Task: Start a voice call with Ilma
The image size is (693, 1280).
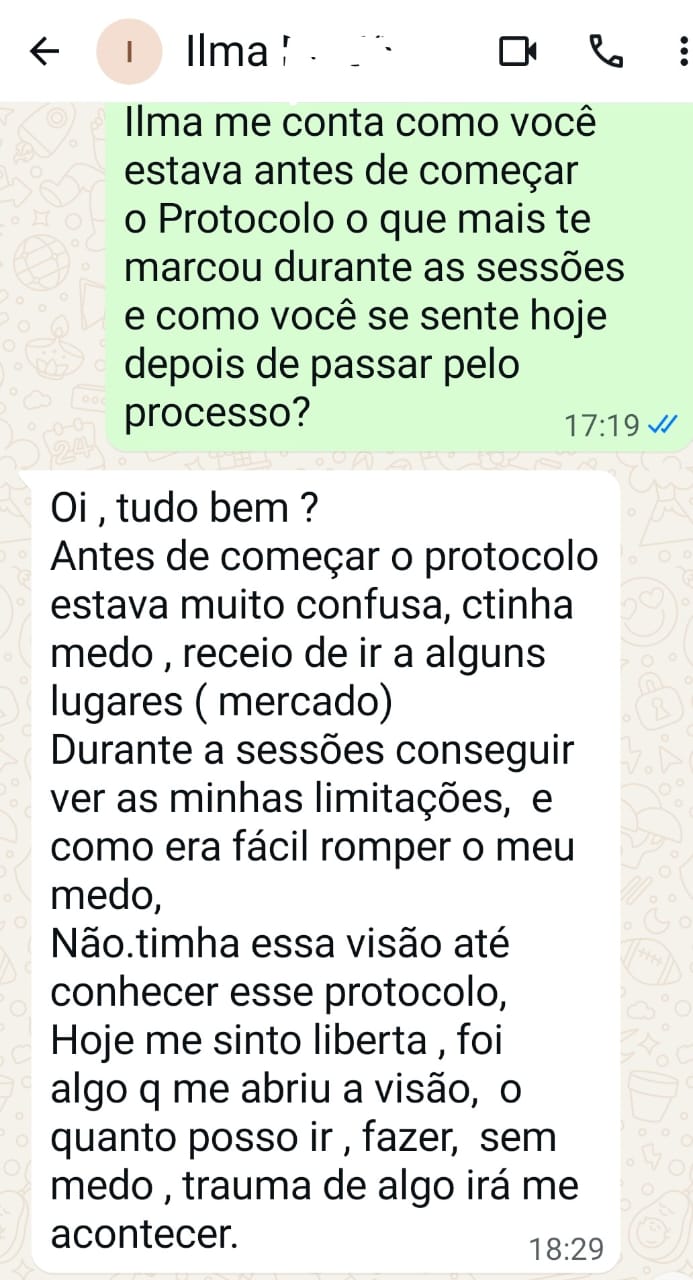Action: pos(604,51)
